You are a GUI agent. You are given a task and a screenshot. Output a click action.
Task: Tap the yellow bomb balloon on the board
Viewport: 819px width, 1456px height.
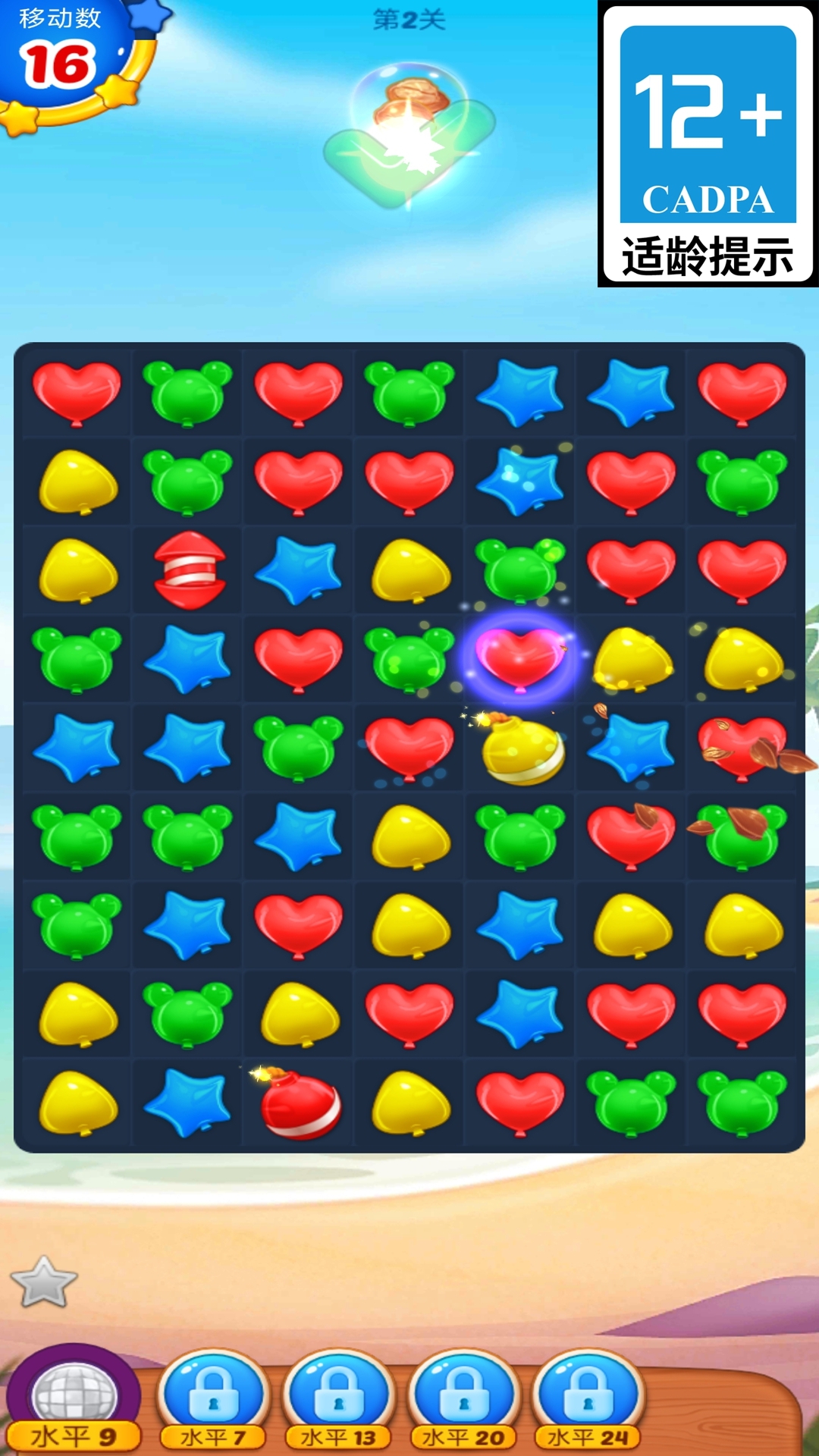[522, 748]
